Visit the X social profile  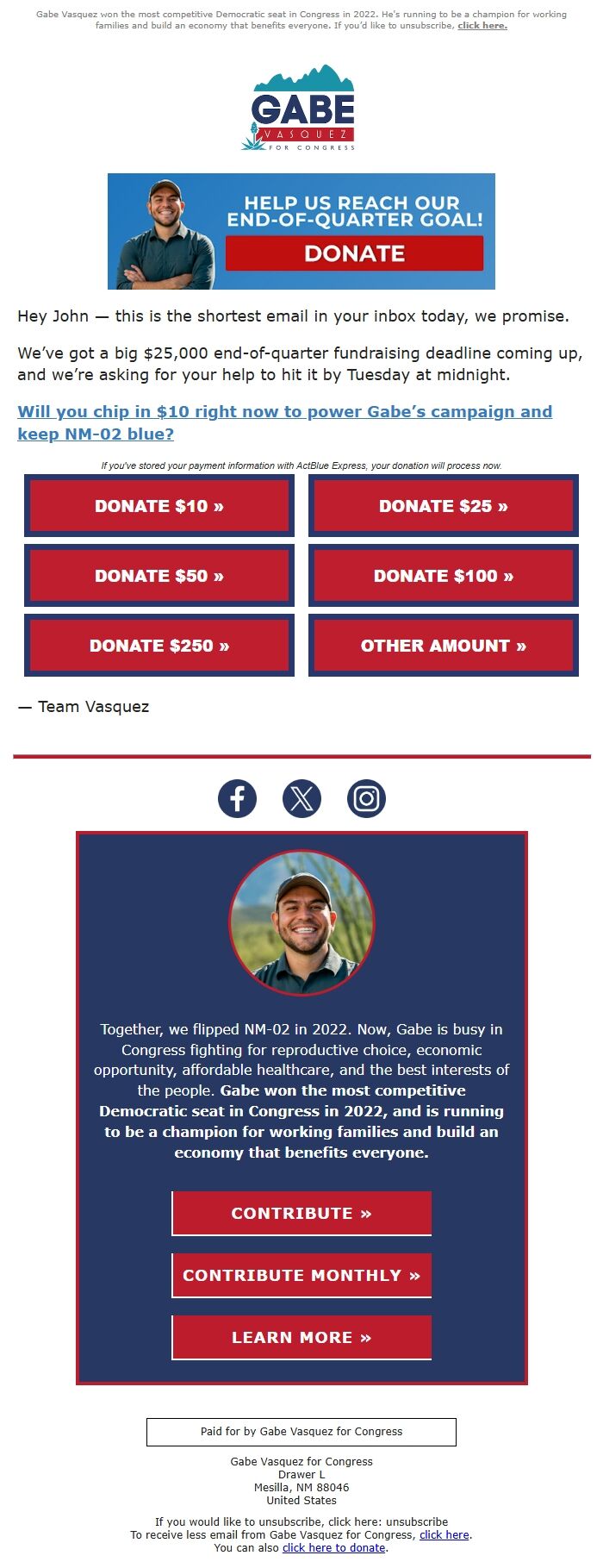(x=301, y=798)
